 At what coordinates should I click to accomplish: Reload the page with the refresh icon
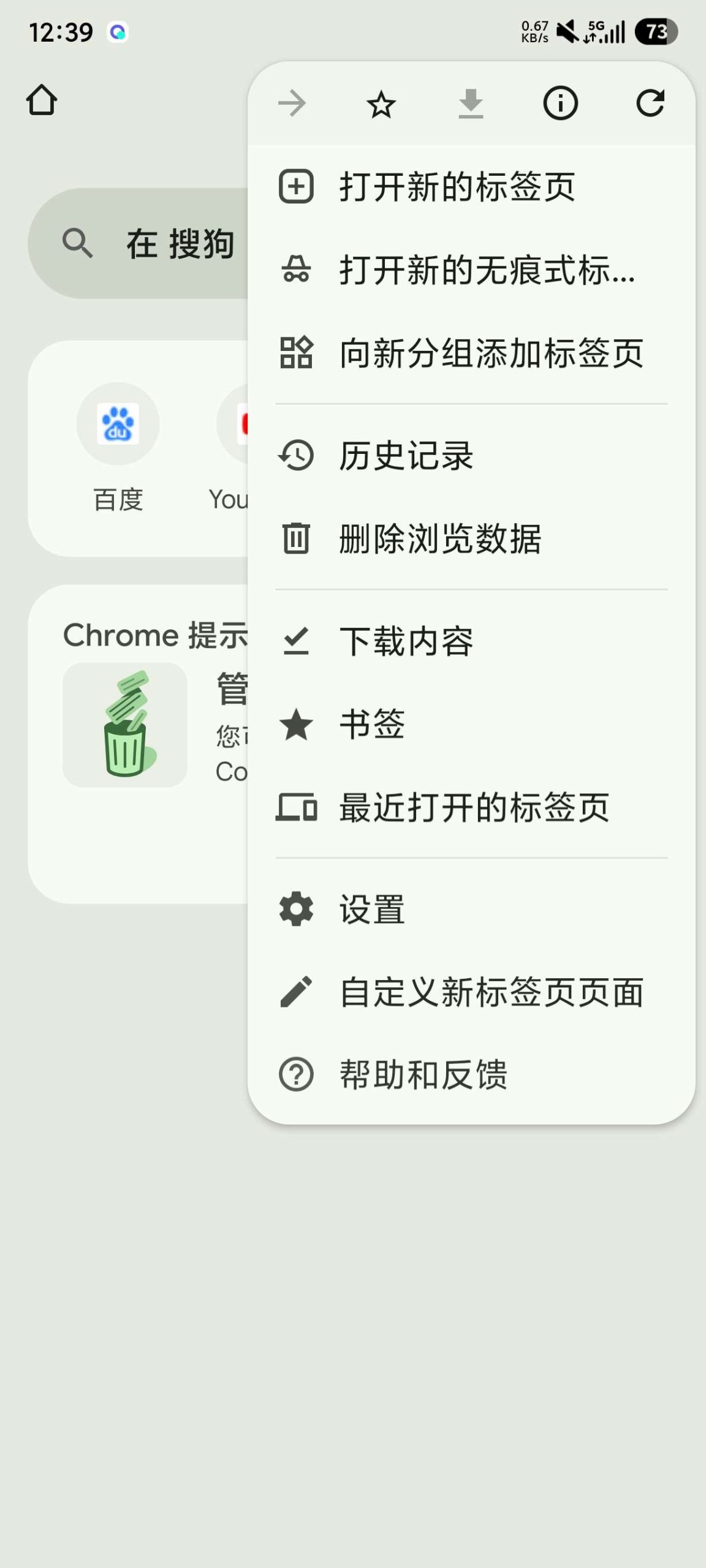click(x=651, y=104)
